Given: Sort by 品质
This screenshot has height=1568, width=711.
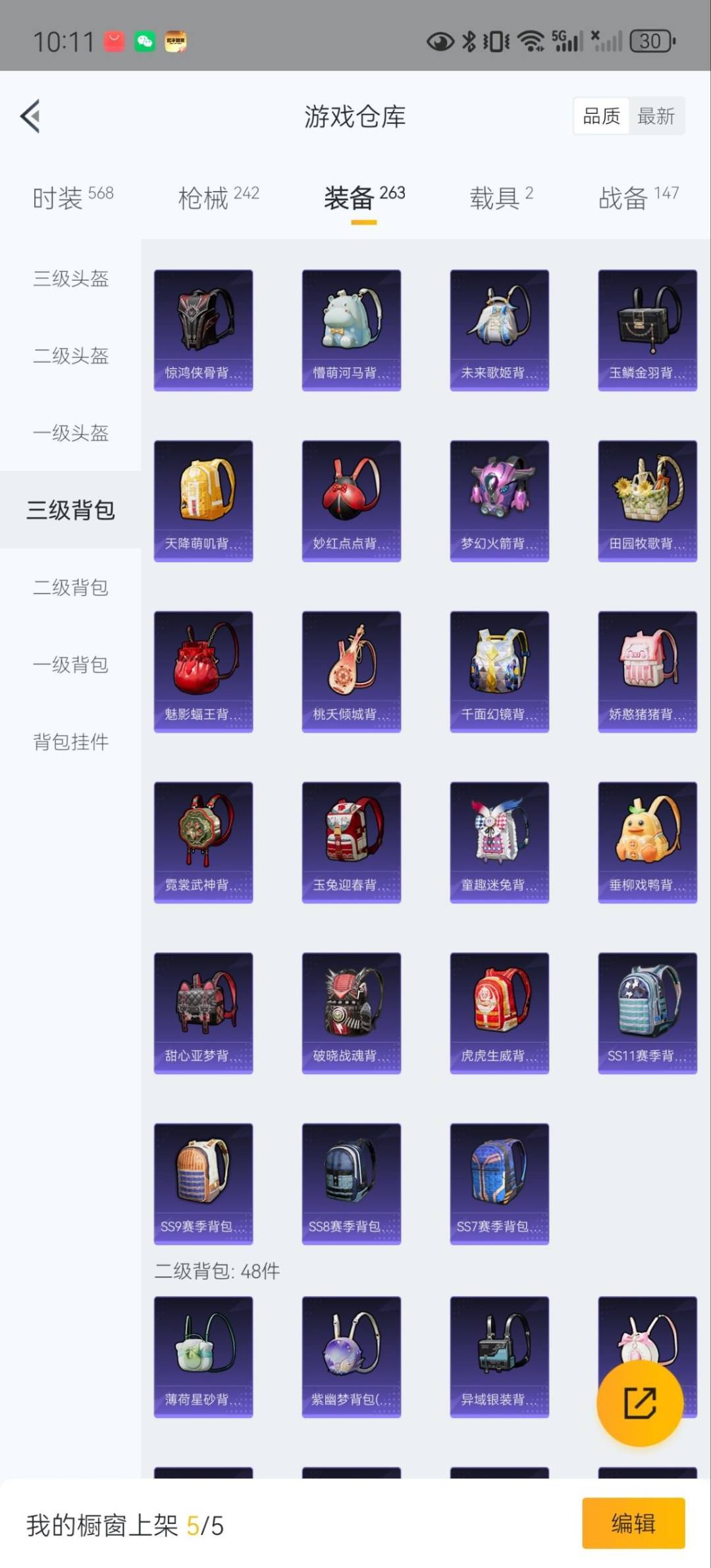Looking at the screenshot, I should [x=601, y=117].
